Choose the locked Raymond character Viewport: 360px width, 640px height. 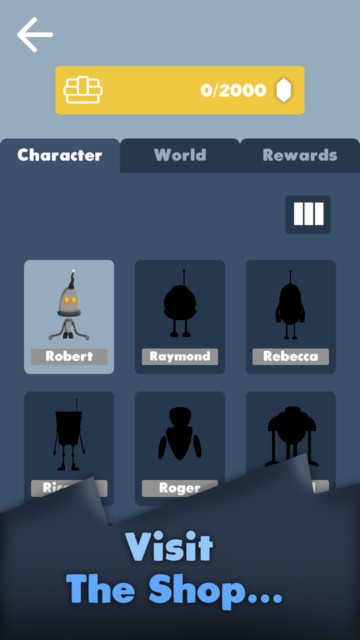180,317
